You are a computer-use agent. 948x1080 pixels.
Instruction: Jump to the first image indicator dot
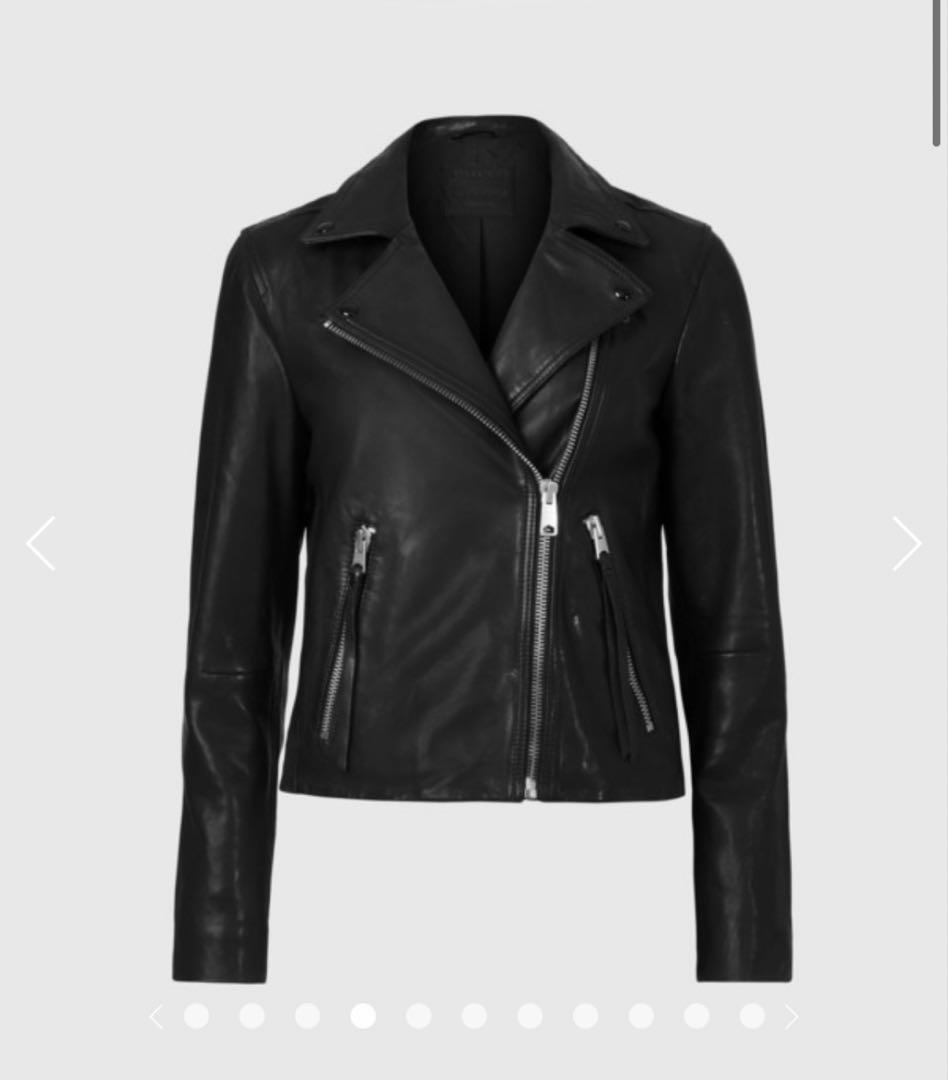coord(196,1017)
